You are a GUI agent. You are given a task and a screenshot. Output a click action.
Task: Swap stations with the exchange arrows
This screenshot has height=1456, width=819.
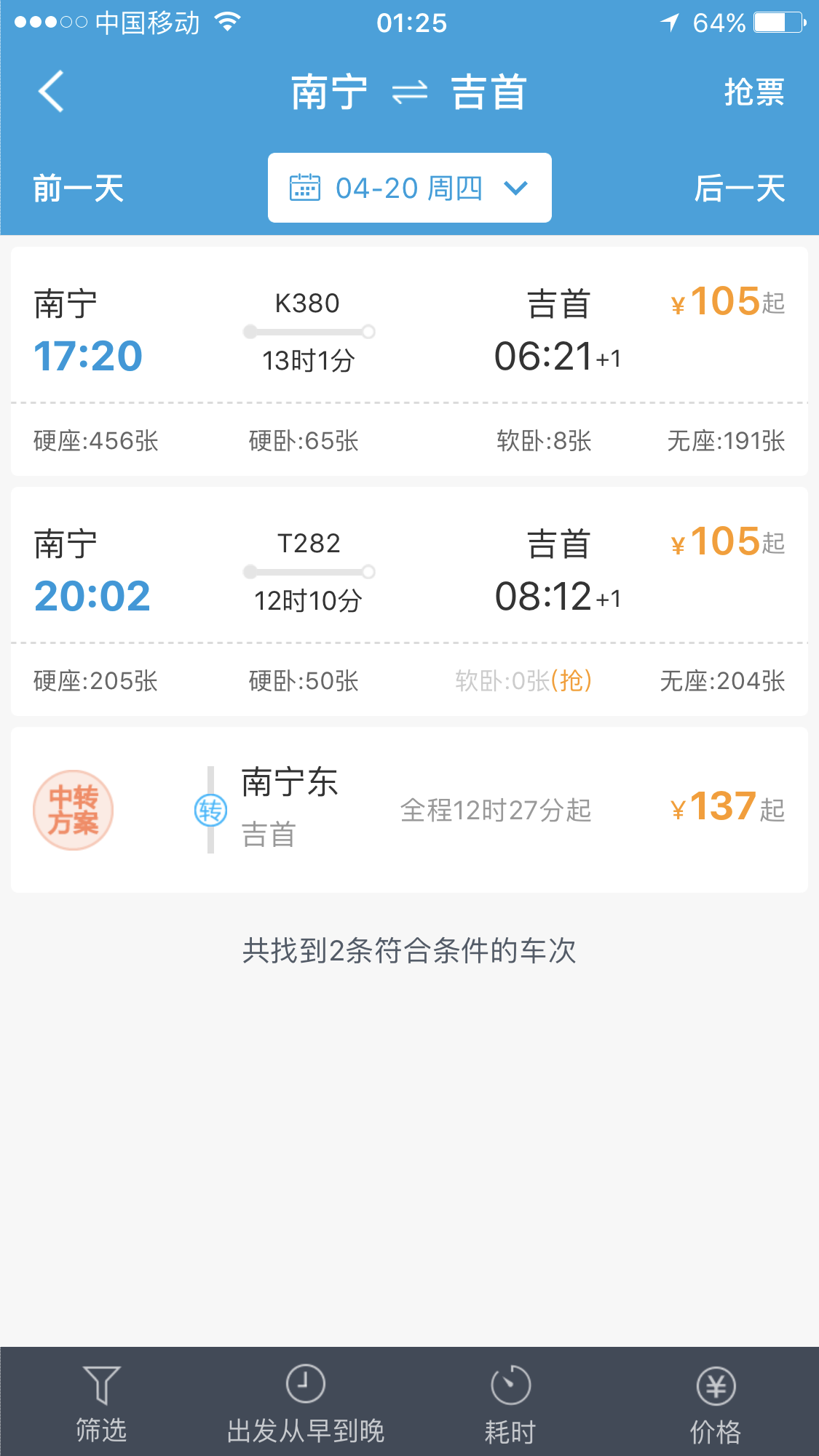pyautogui.click(x=409, y=92)
